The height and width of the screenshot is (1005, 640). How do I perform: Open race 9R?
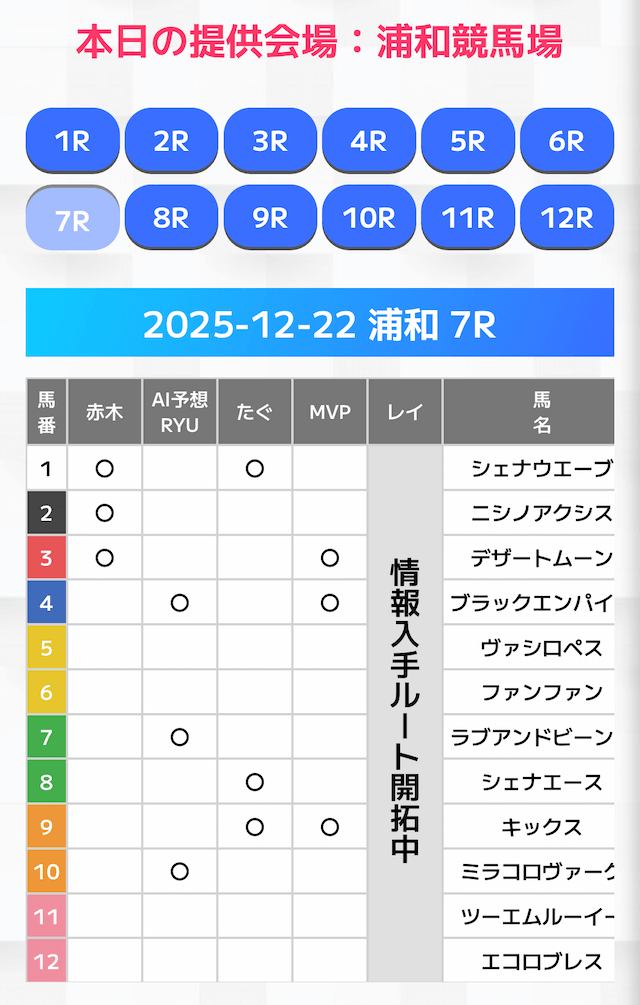tap(270, 217)
